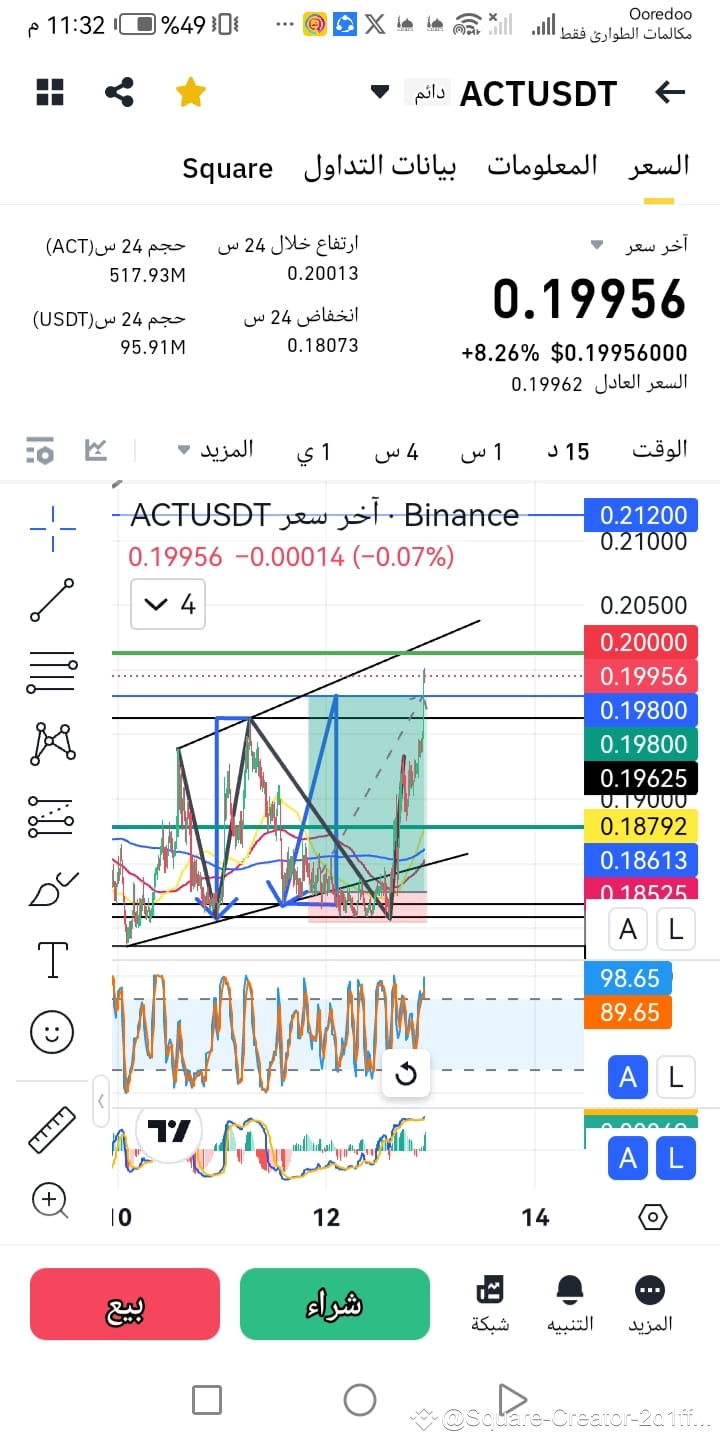Expand the المزيد timeframe dropdown
The image size is (720, 1440).
(222, 451)
